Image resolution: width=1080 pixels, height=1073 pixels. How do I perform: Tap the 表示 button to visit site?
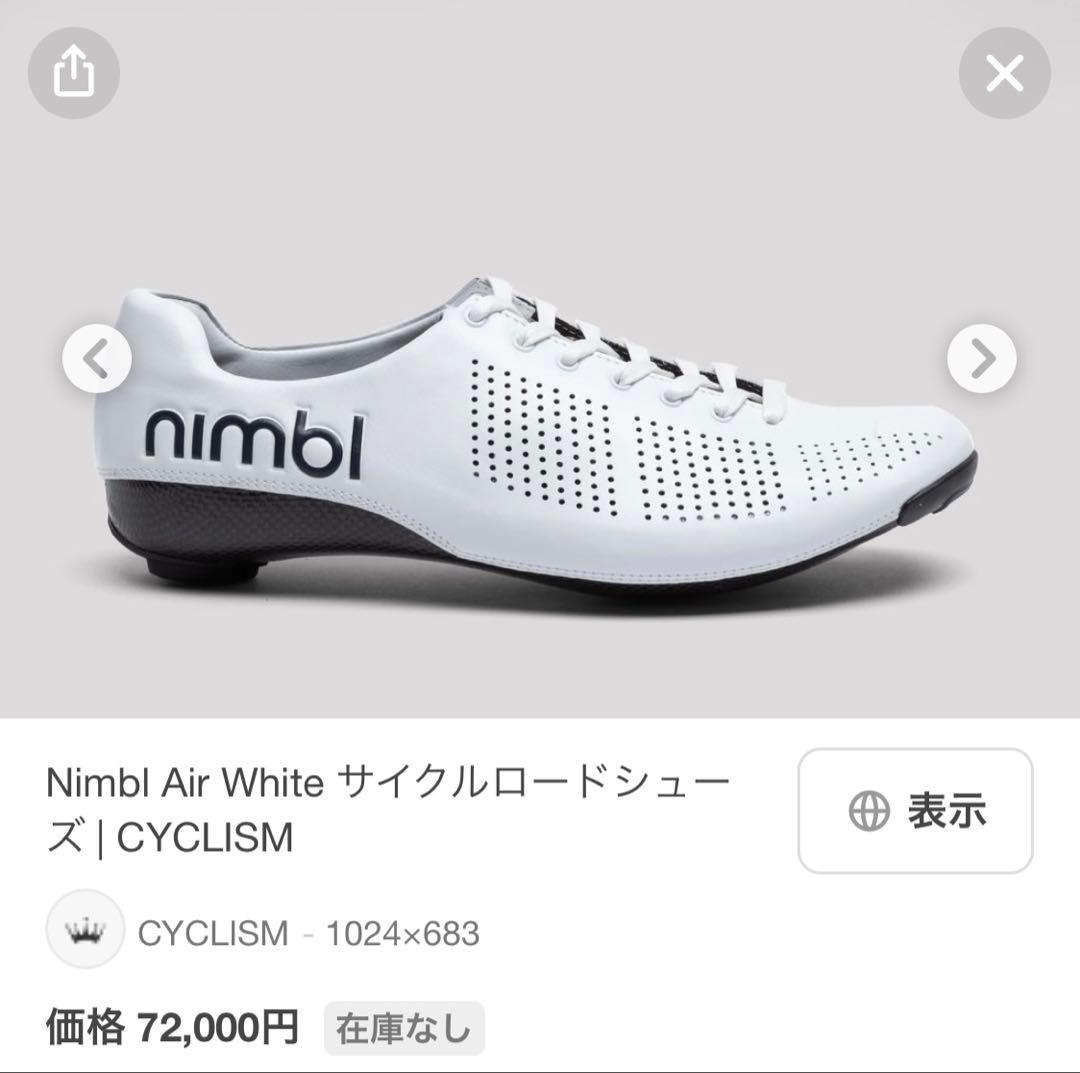[914, 810]
